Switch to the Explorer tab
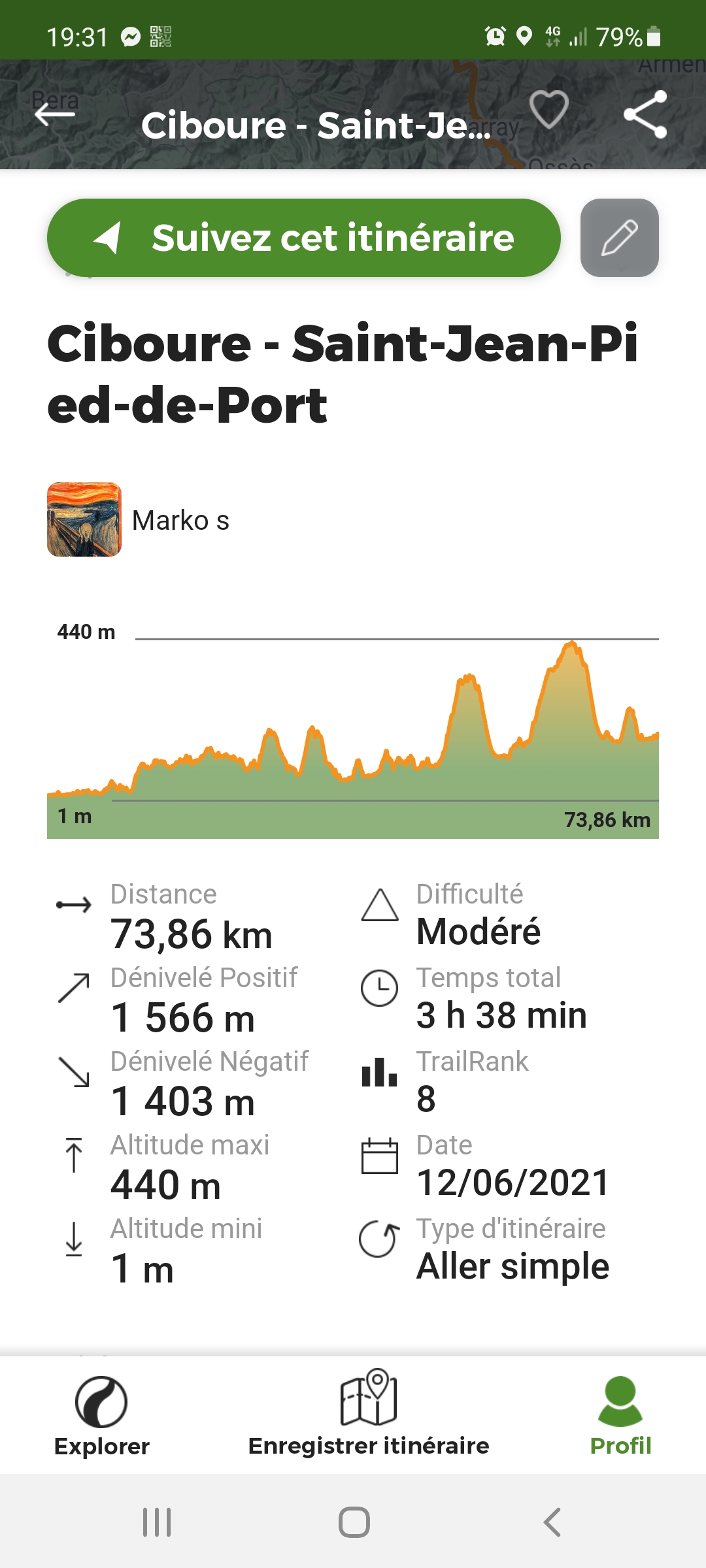 click(x=102, y=1416)
